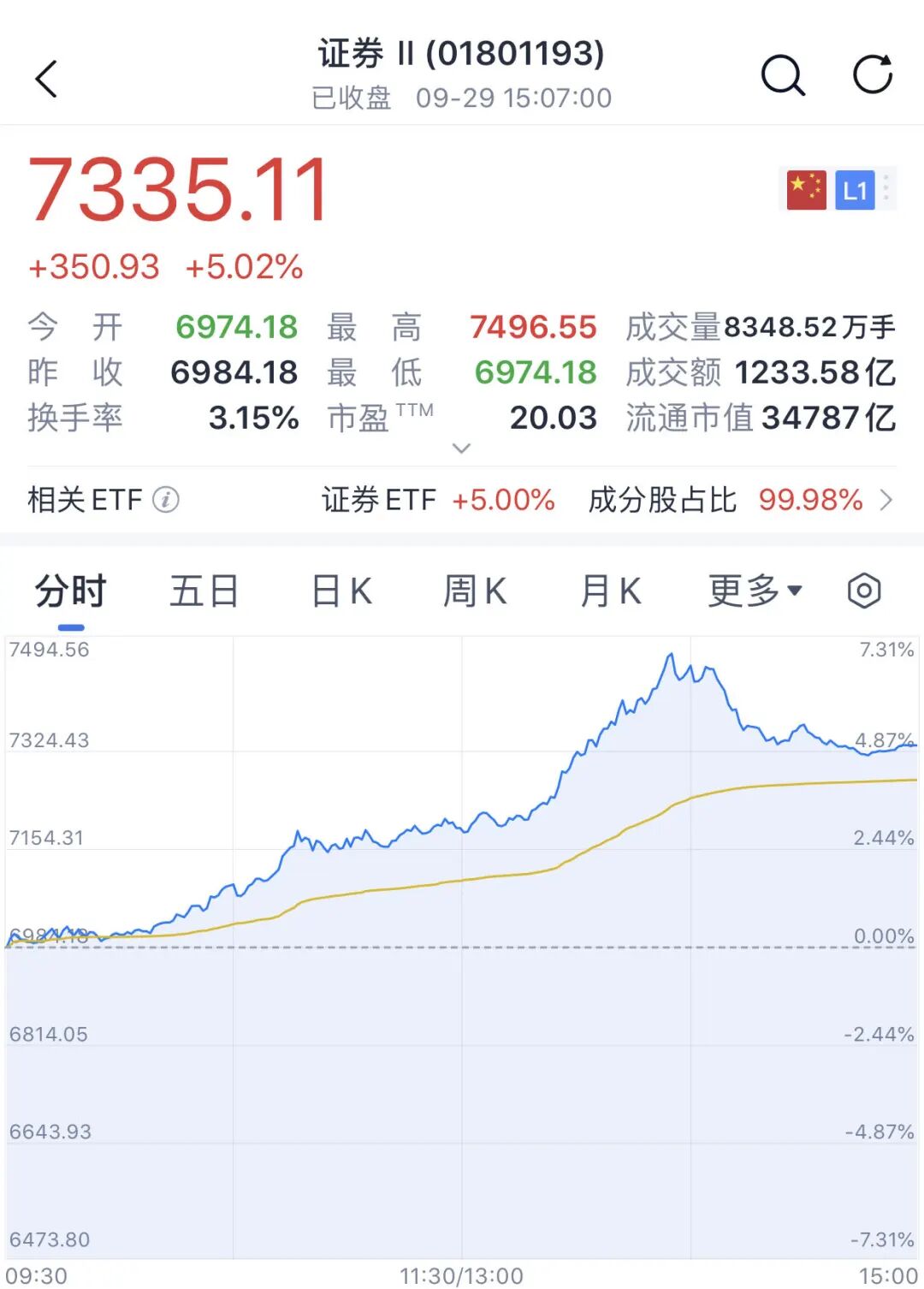Tap the L1 market data badge

[x=855, y=190]
